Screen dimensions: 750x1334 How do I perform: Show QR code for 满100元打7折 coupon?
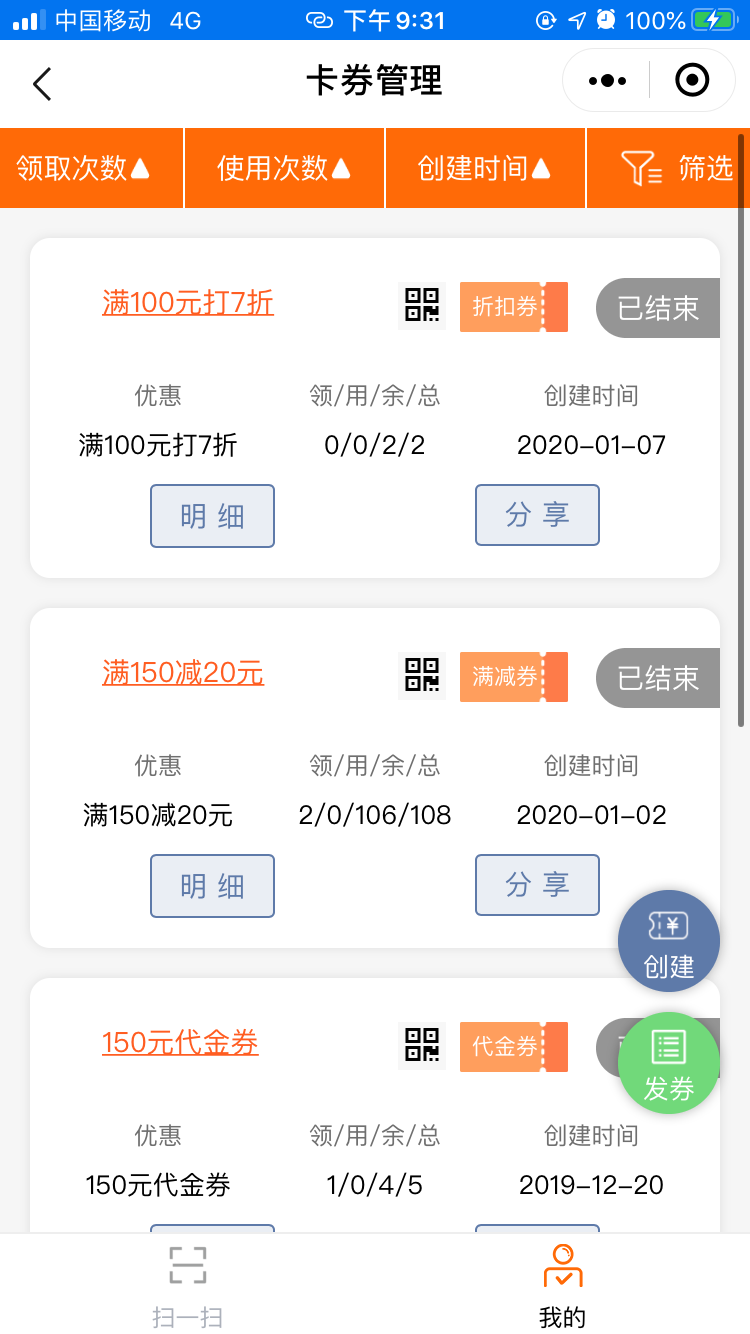(422, 306)
